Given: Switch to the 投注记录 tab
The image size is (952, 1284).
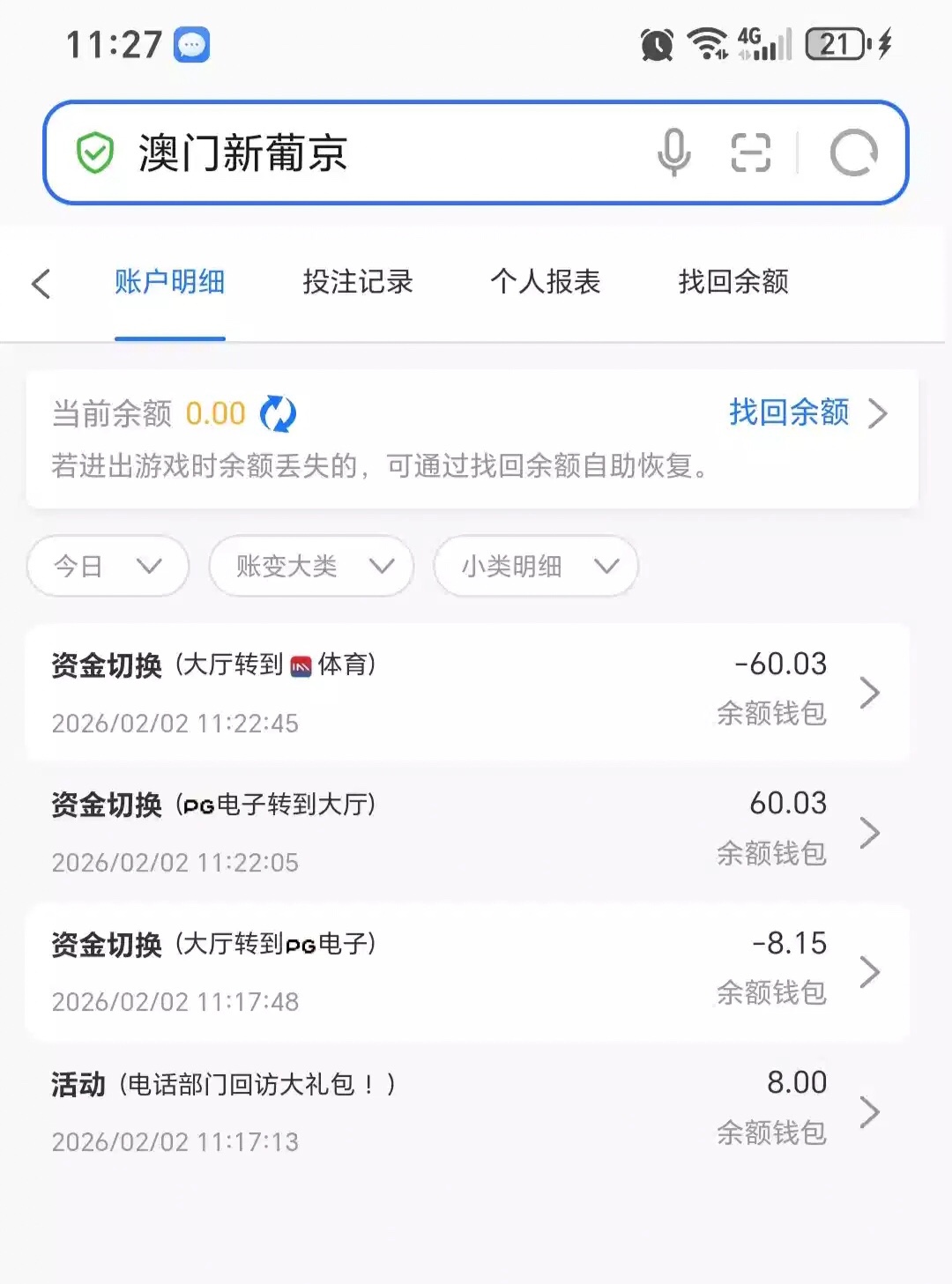Looking at the screenshot, I should tap(357, 282).
